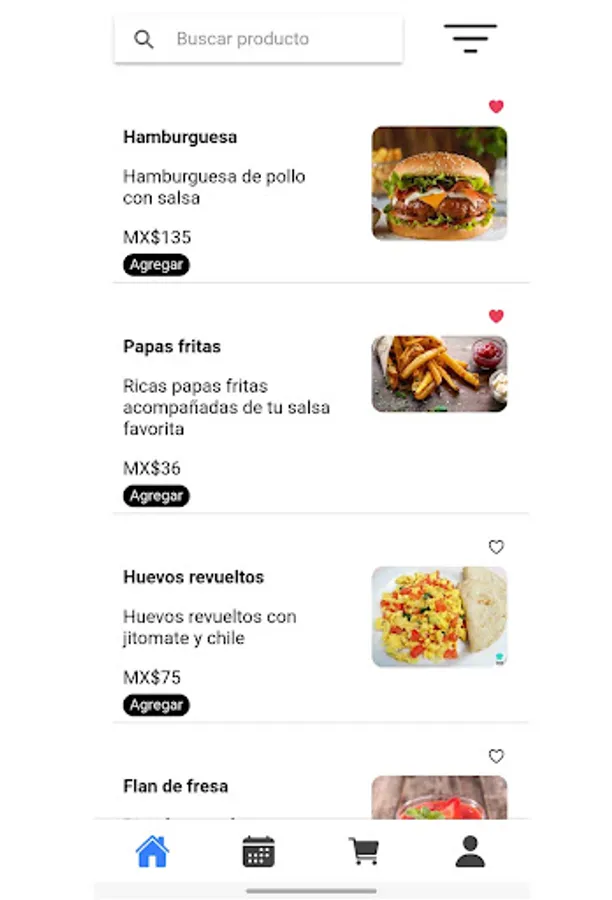Add Hamburguesa with the Agregar button
This screenshot has height=900, width=612.
point(156,265)
